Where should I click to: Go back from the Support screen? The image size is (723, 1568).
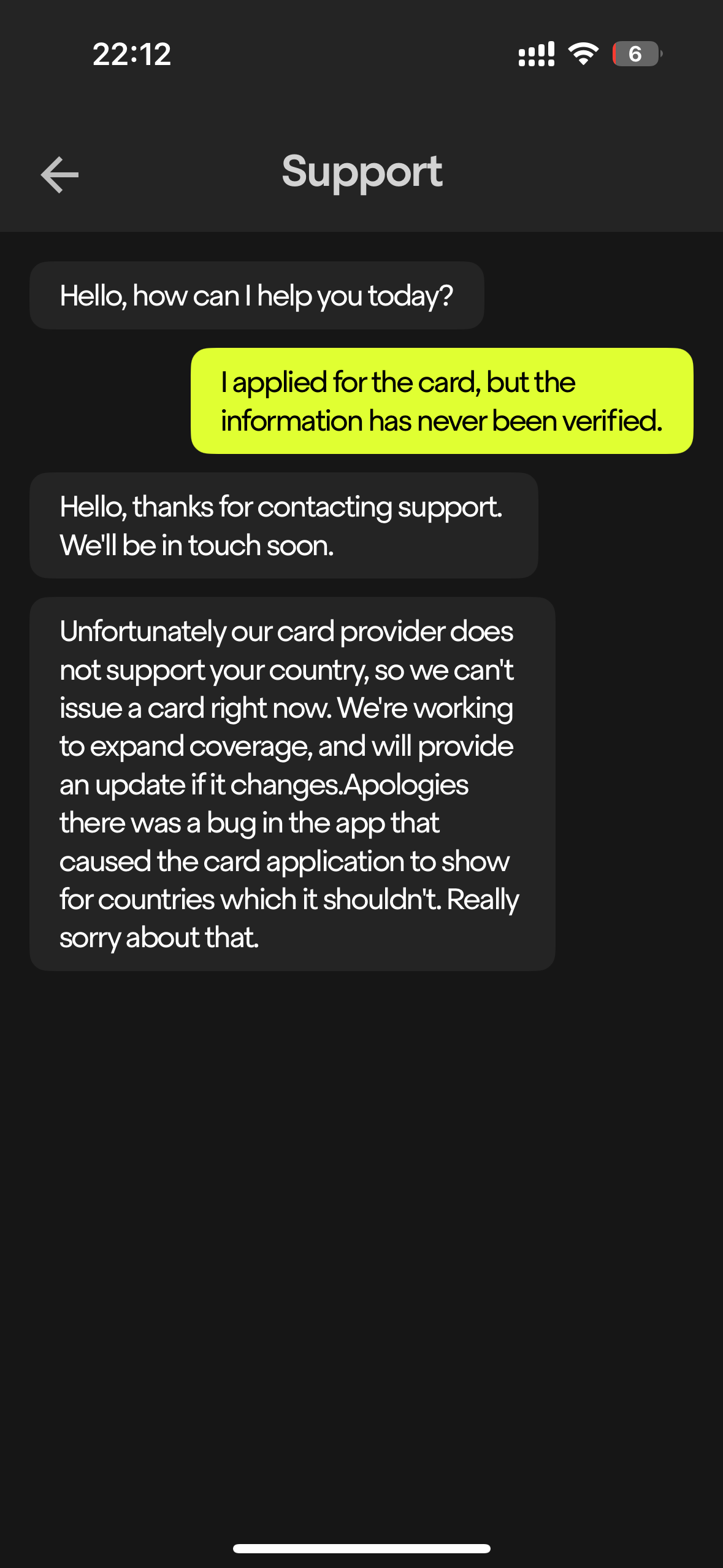59,175
